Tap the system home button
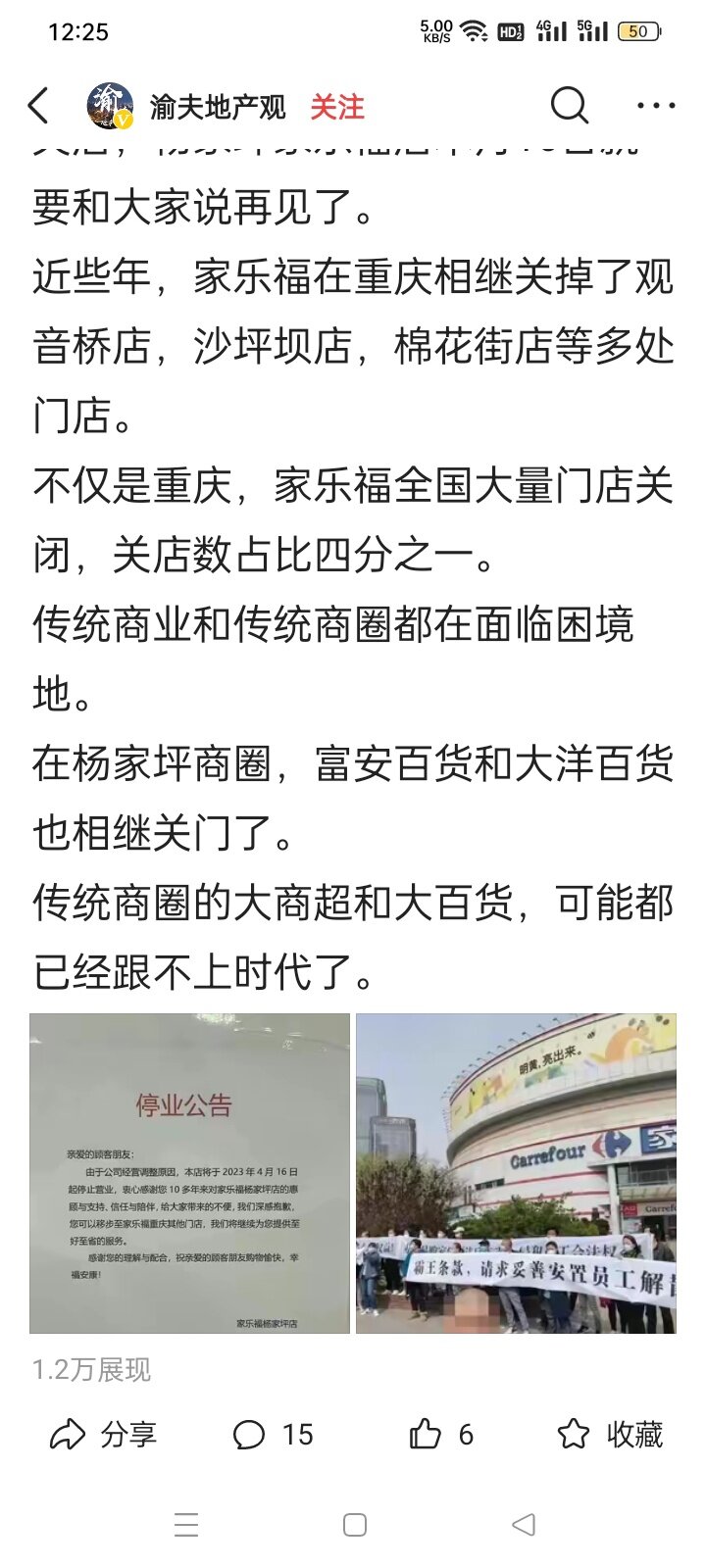Viewport: 706px width, 1568px height. point(355,1525)
